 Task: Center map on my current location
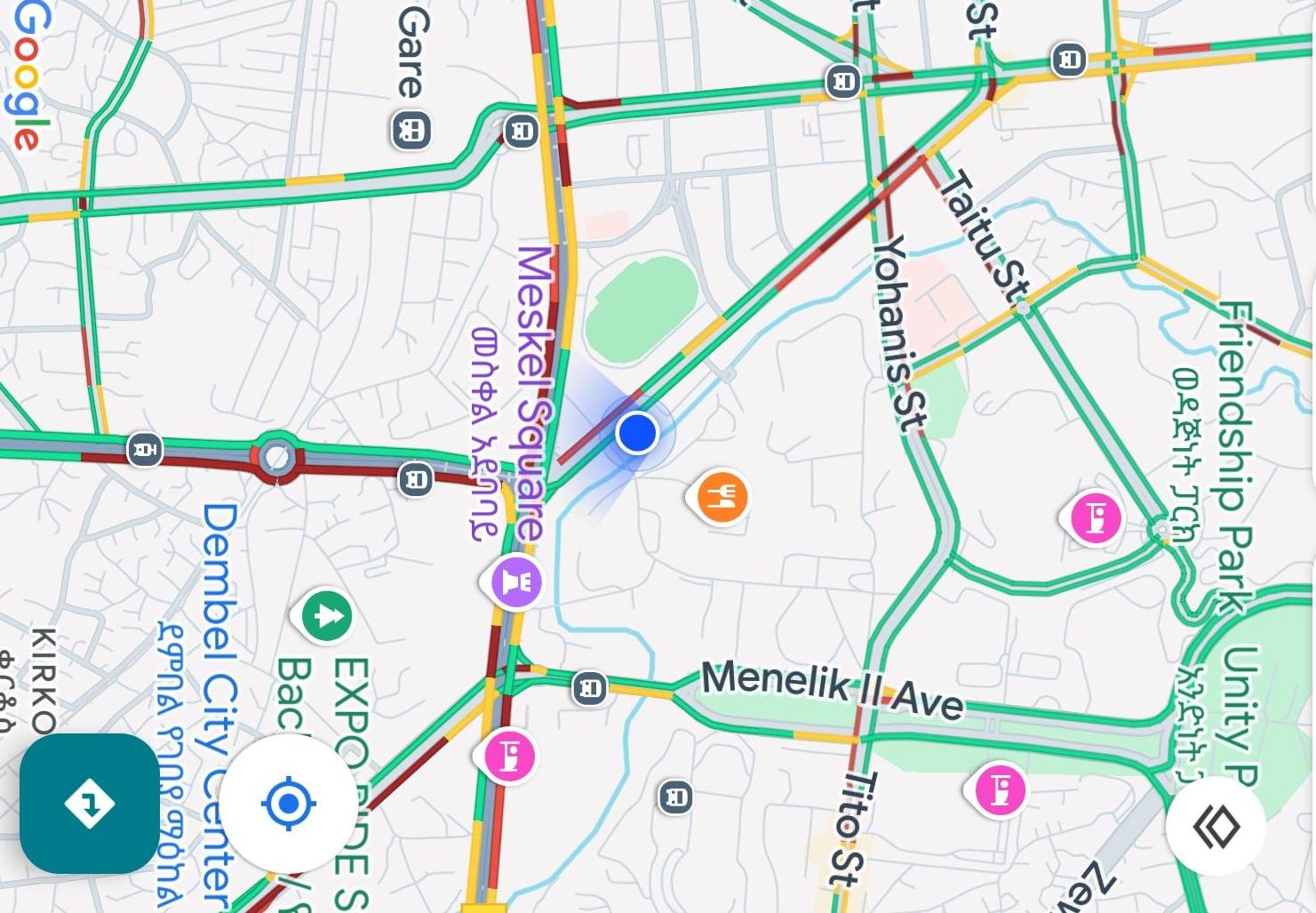tap(288, 804)
